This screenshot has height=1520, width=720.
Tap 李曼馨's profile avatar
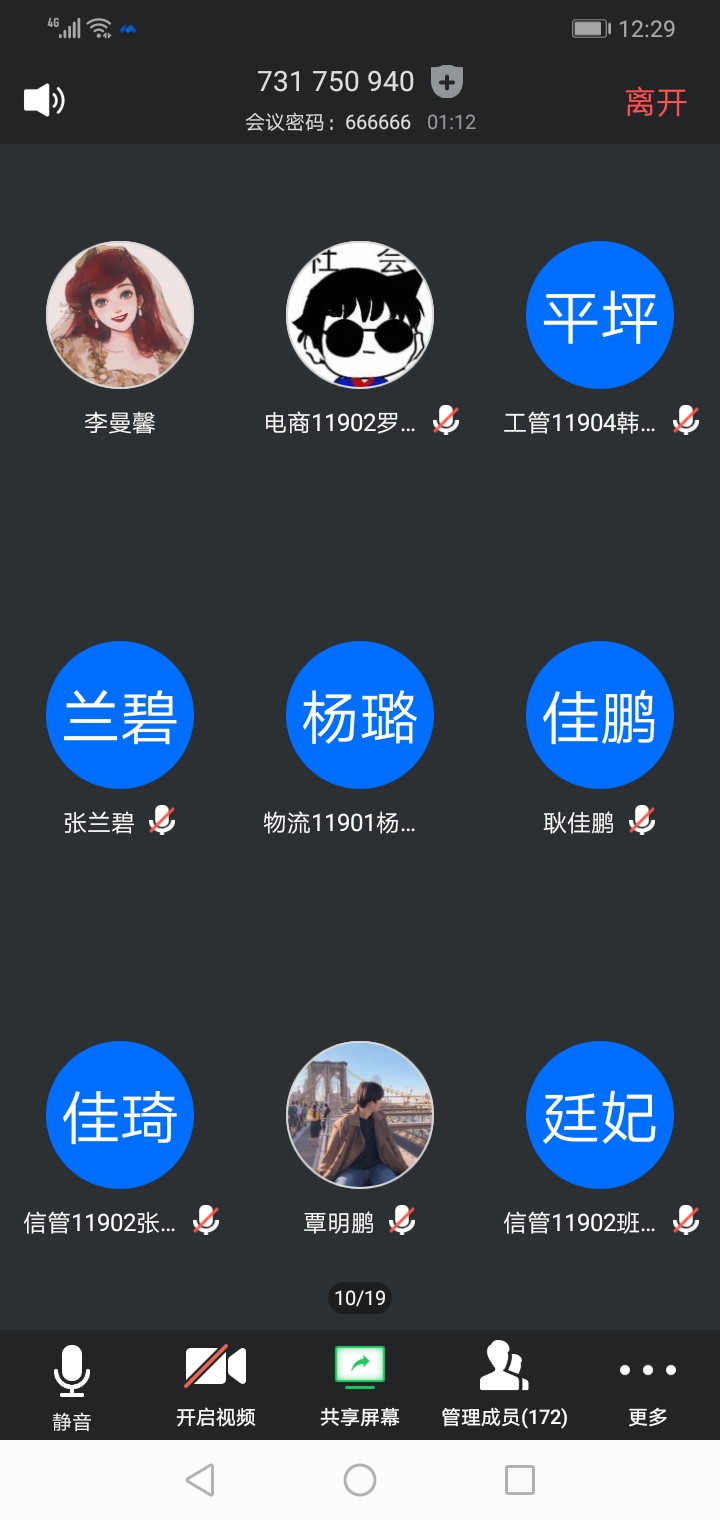[x=119, y=314]
